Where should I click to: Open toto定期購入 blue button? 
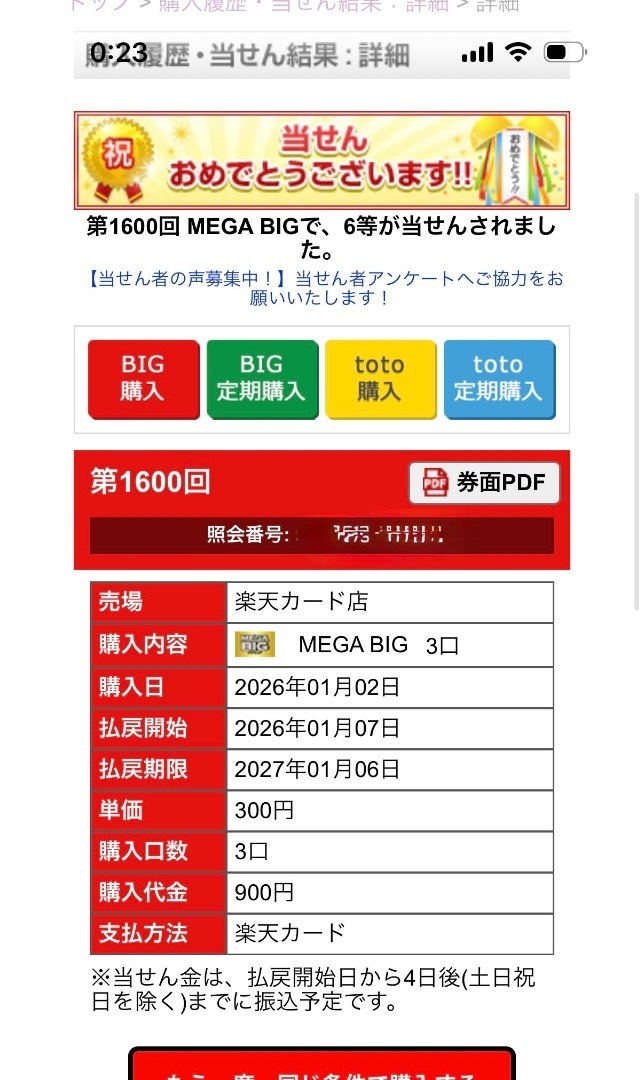(498, 378)
